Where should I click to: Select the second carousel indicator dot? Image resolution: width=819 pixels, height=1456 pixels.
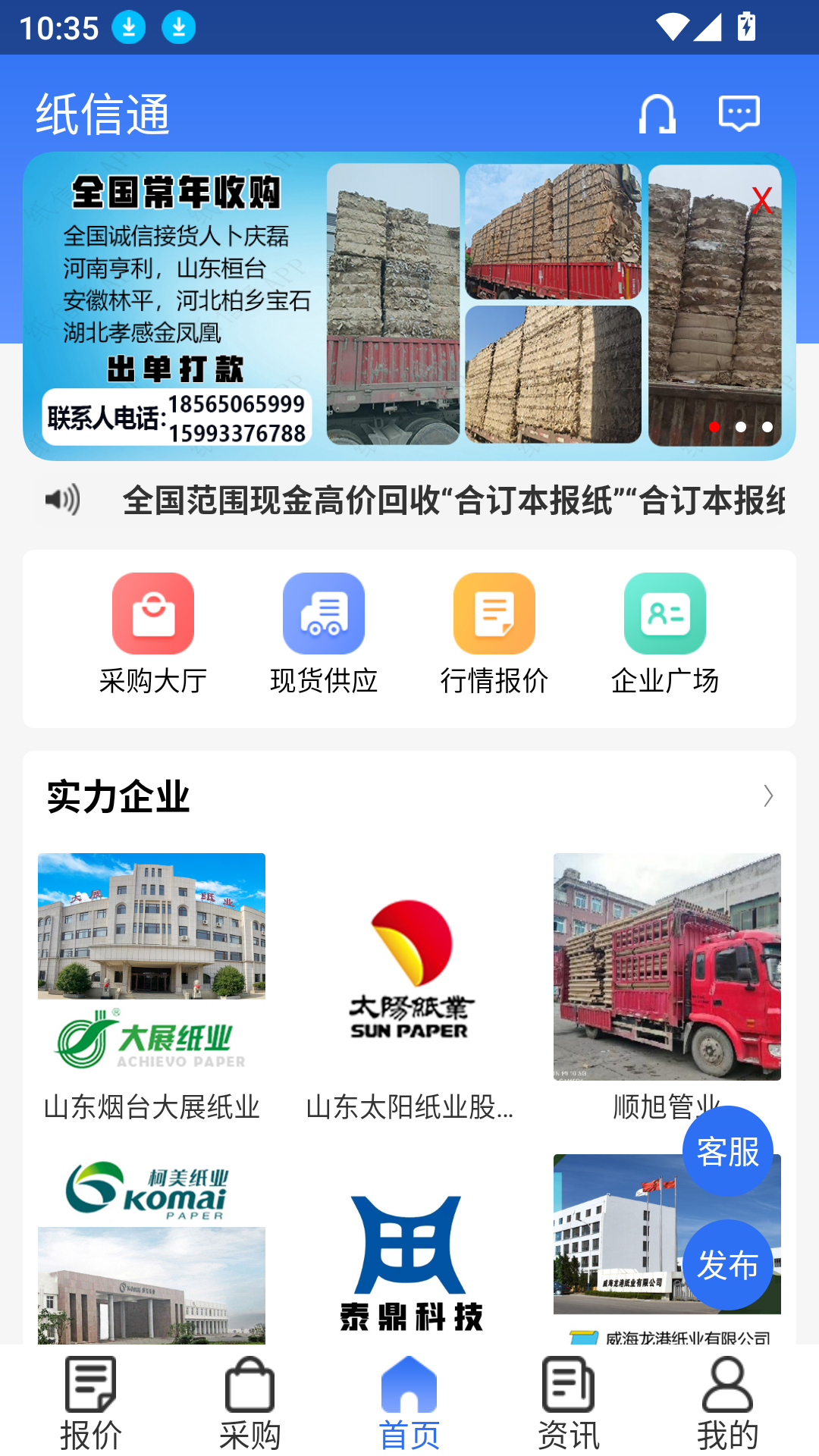[x=739, y=427]
